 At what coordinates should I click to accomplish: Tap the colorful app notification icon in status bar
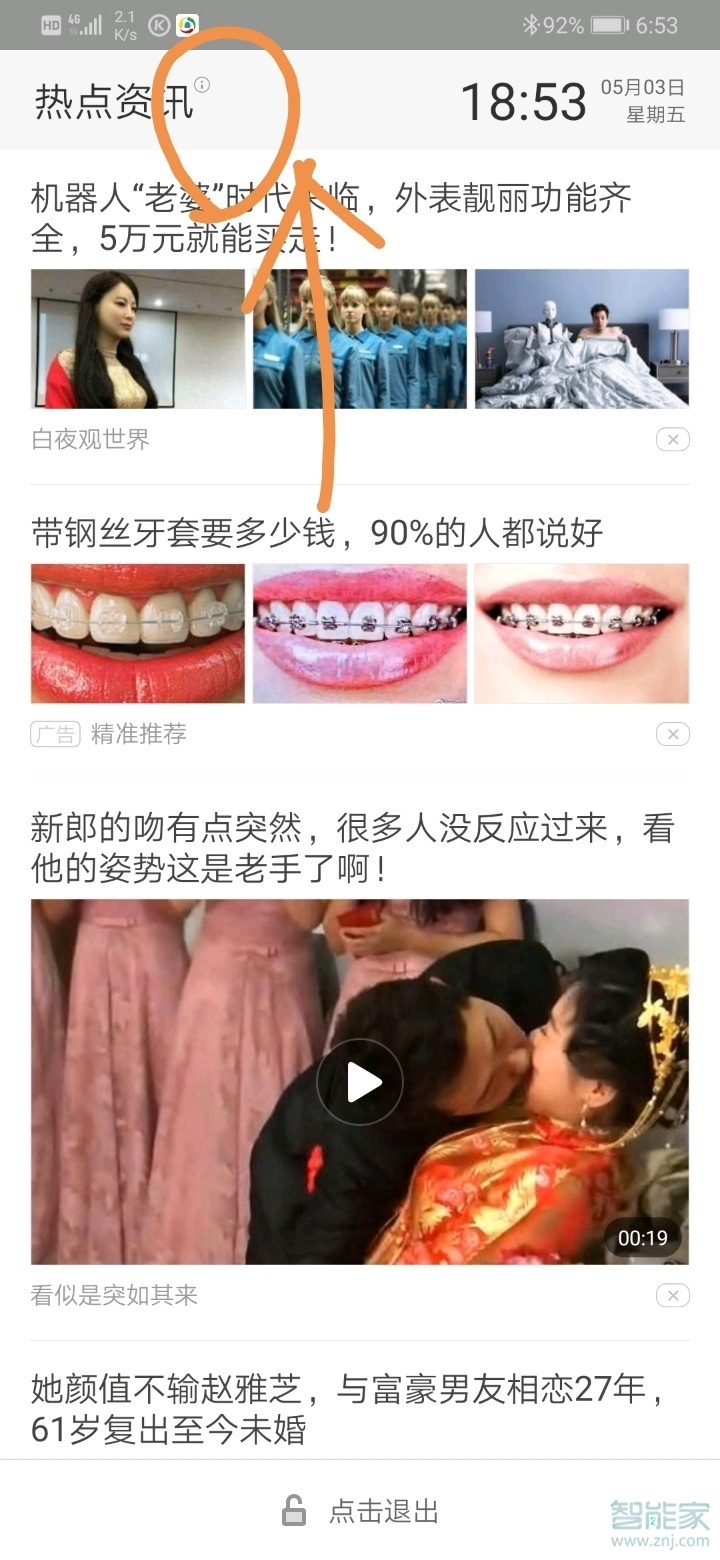tap(186, 25)
